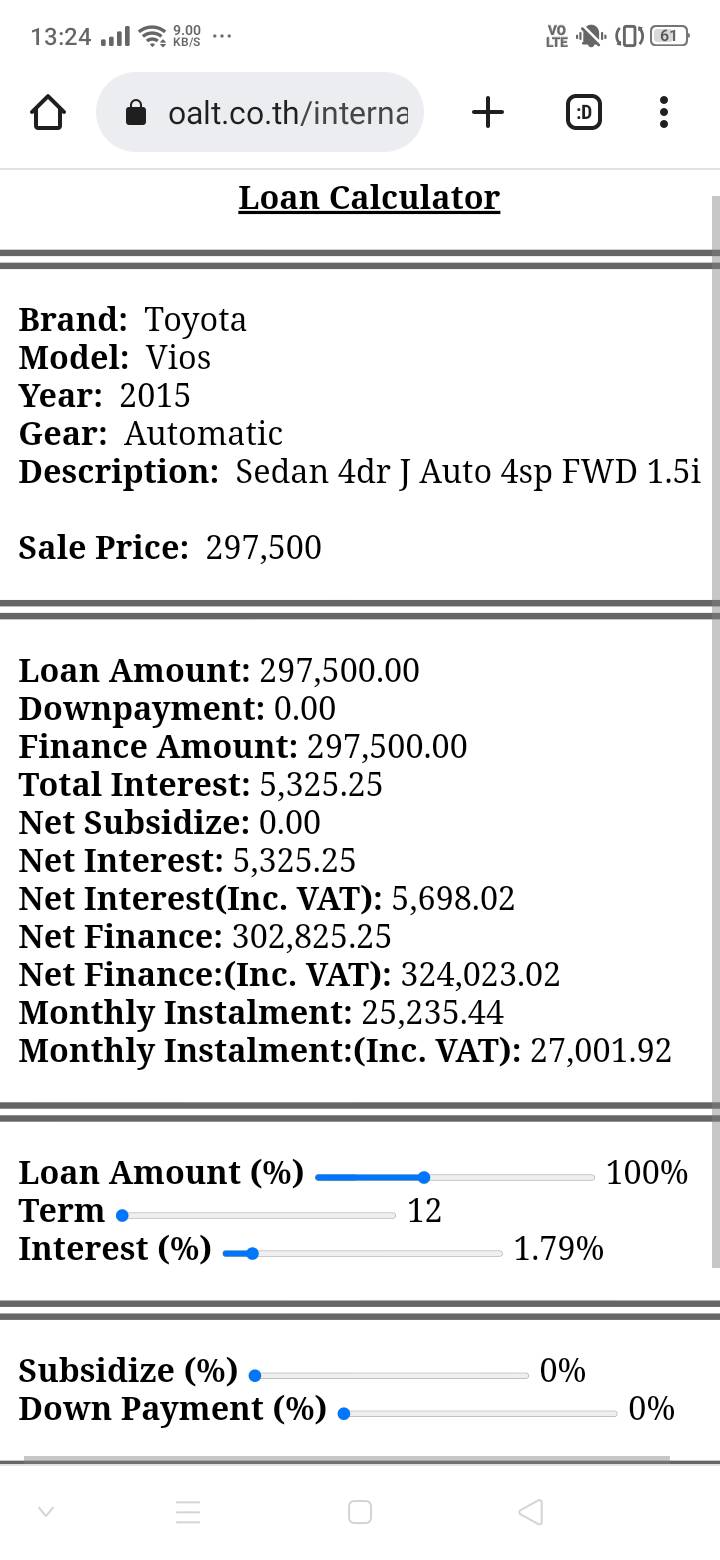The width and height of the screenshot is (720, 1560).
Task: Tap the Interest (%) slider
Action: tap(362, 1253)
